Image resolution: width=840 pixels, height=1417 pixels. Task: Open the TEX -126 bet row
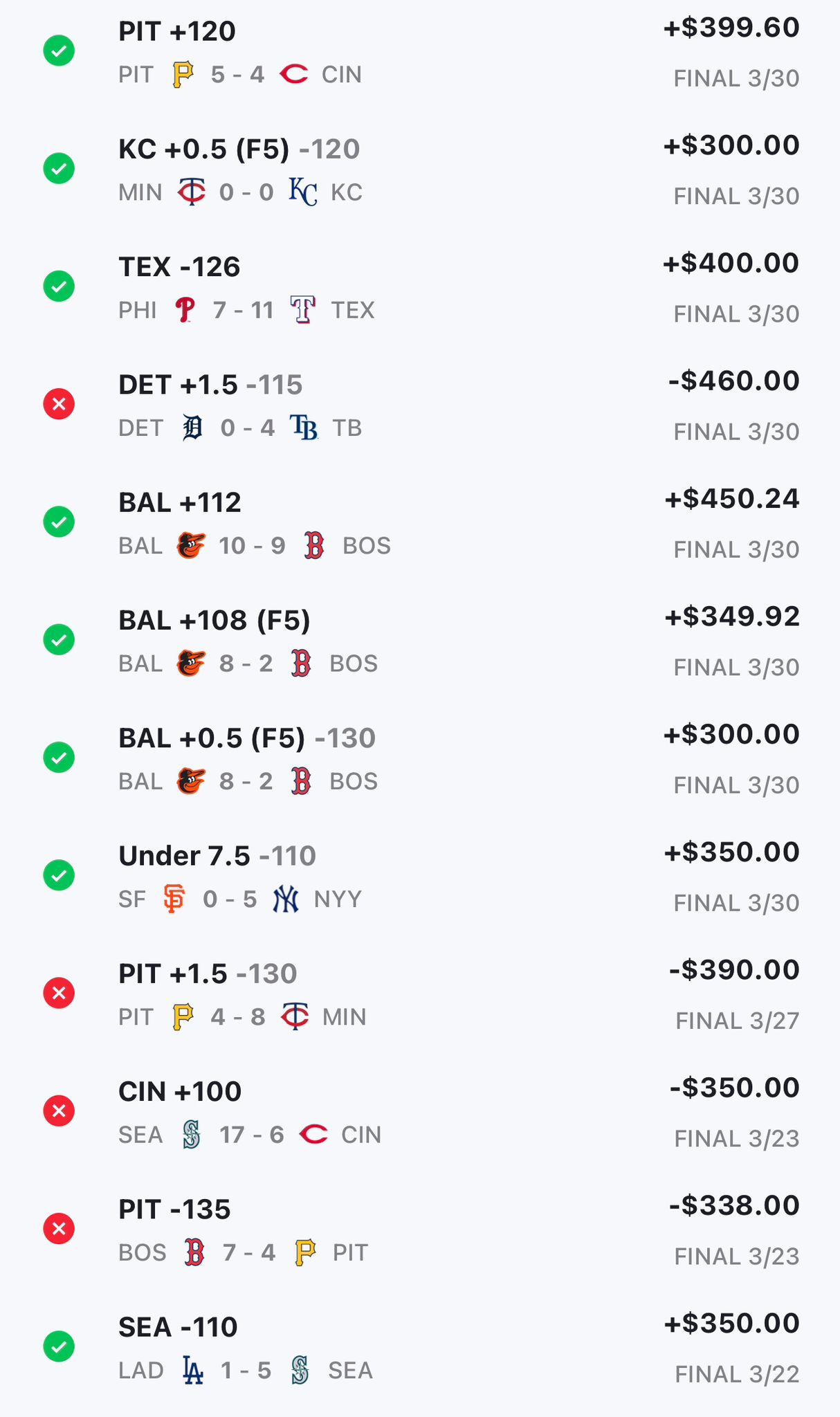(419, 287)
